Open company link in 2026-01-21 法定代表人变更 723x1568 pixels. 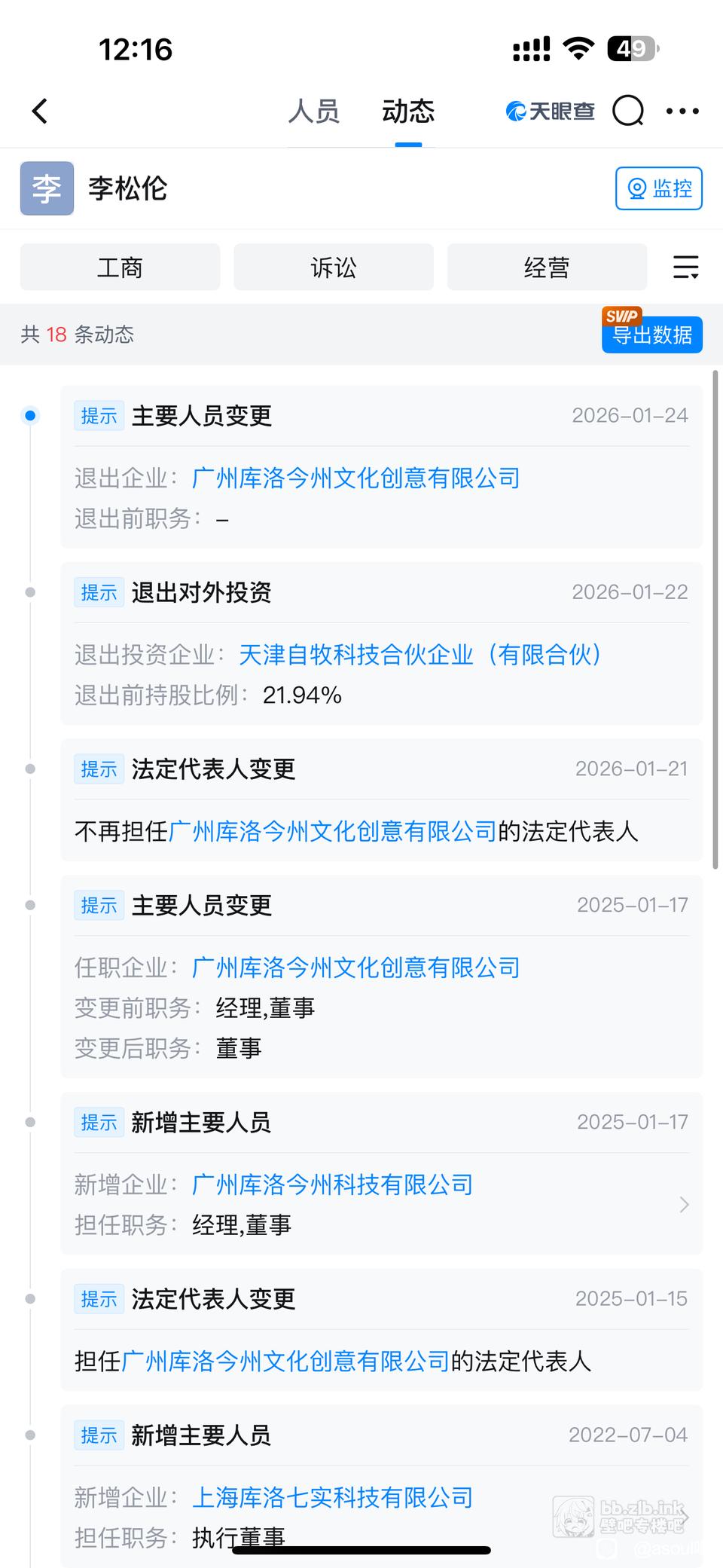[x=332, y=832]
